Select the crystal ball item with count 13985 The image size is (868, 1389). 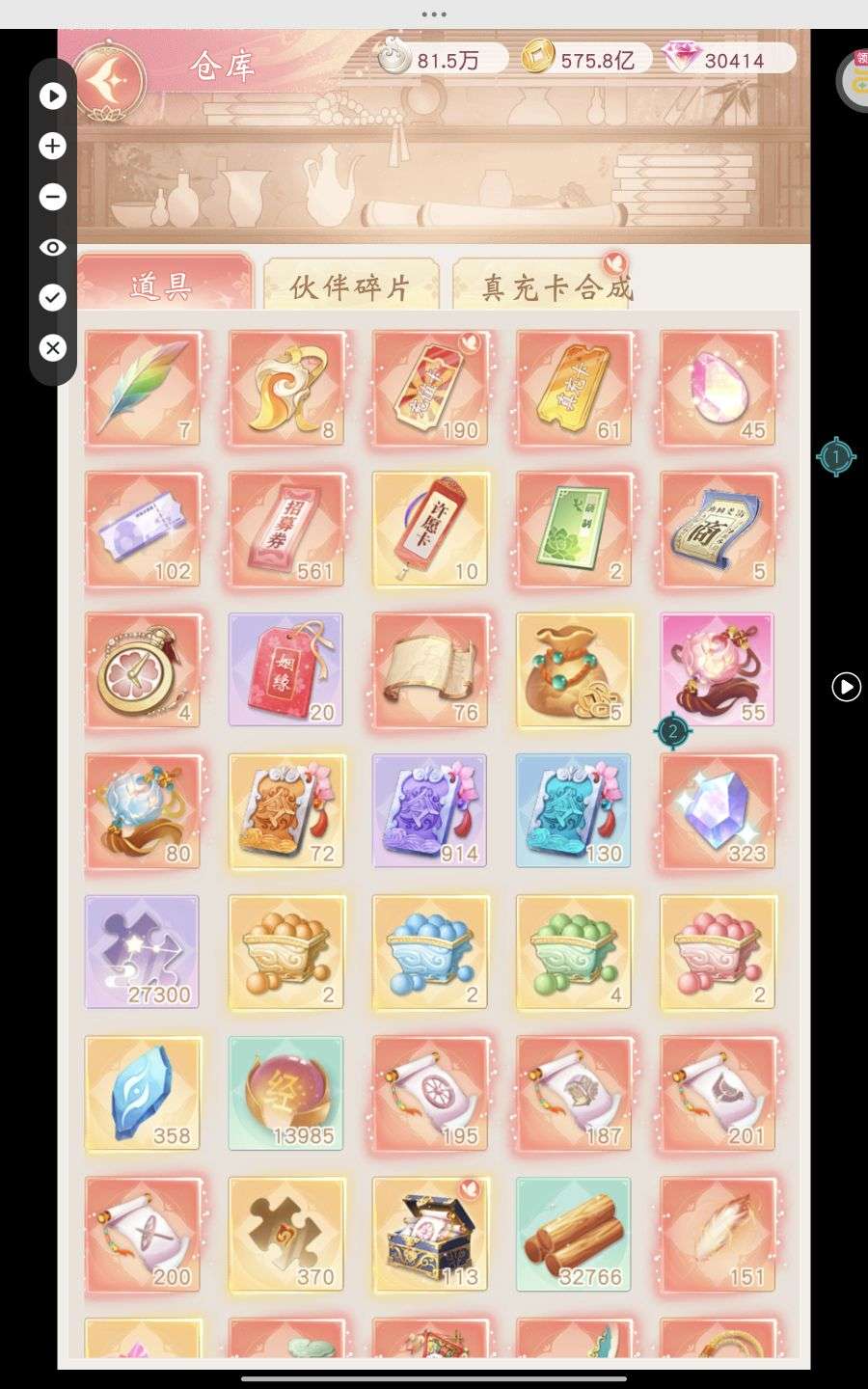286,1093
